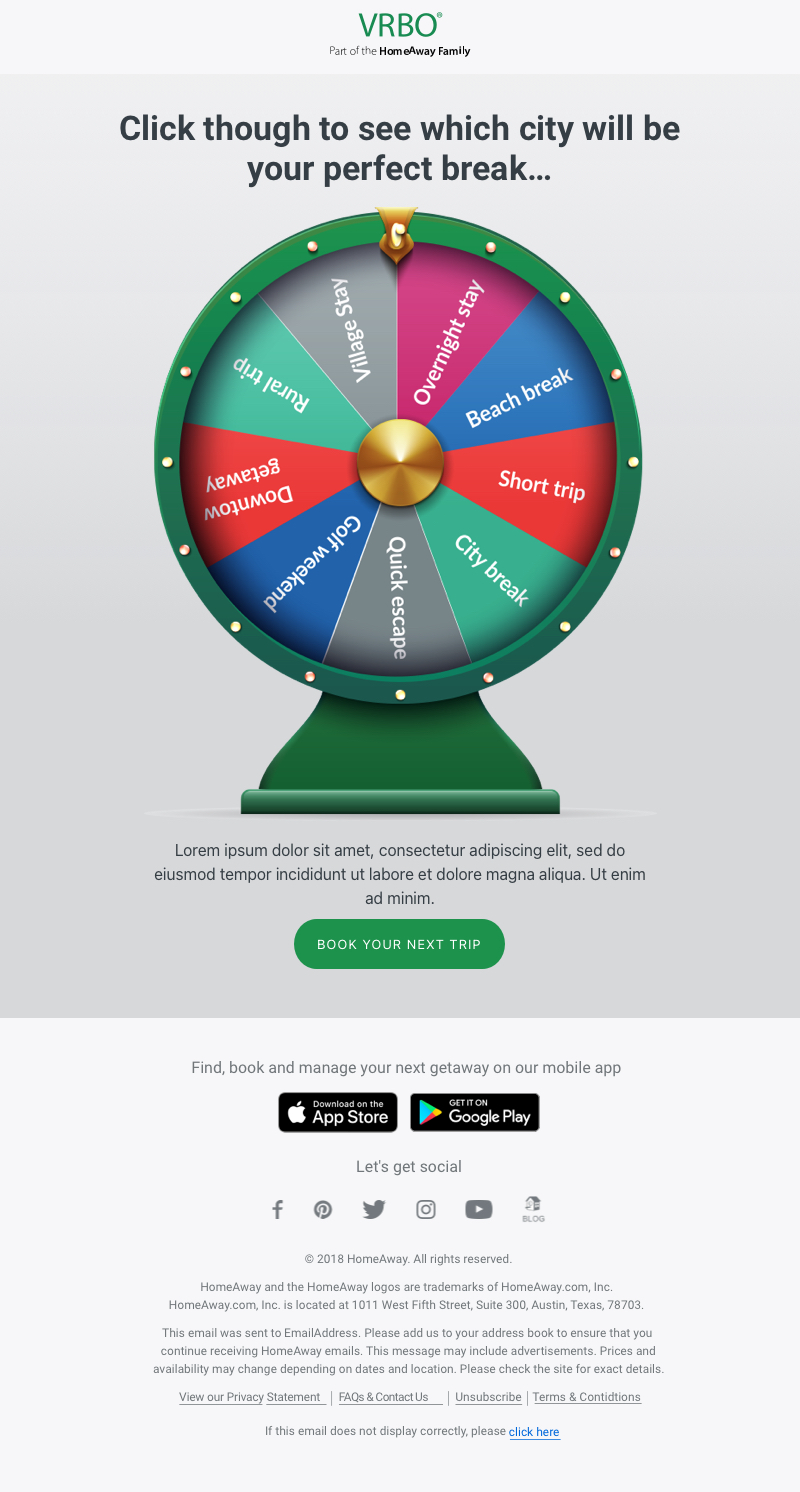
Task: Open the Twitter profile
Action: point(374,1210)
